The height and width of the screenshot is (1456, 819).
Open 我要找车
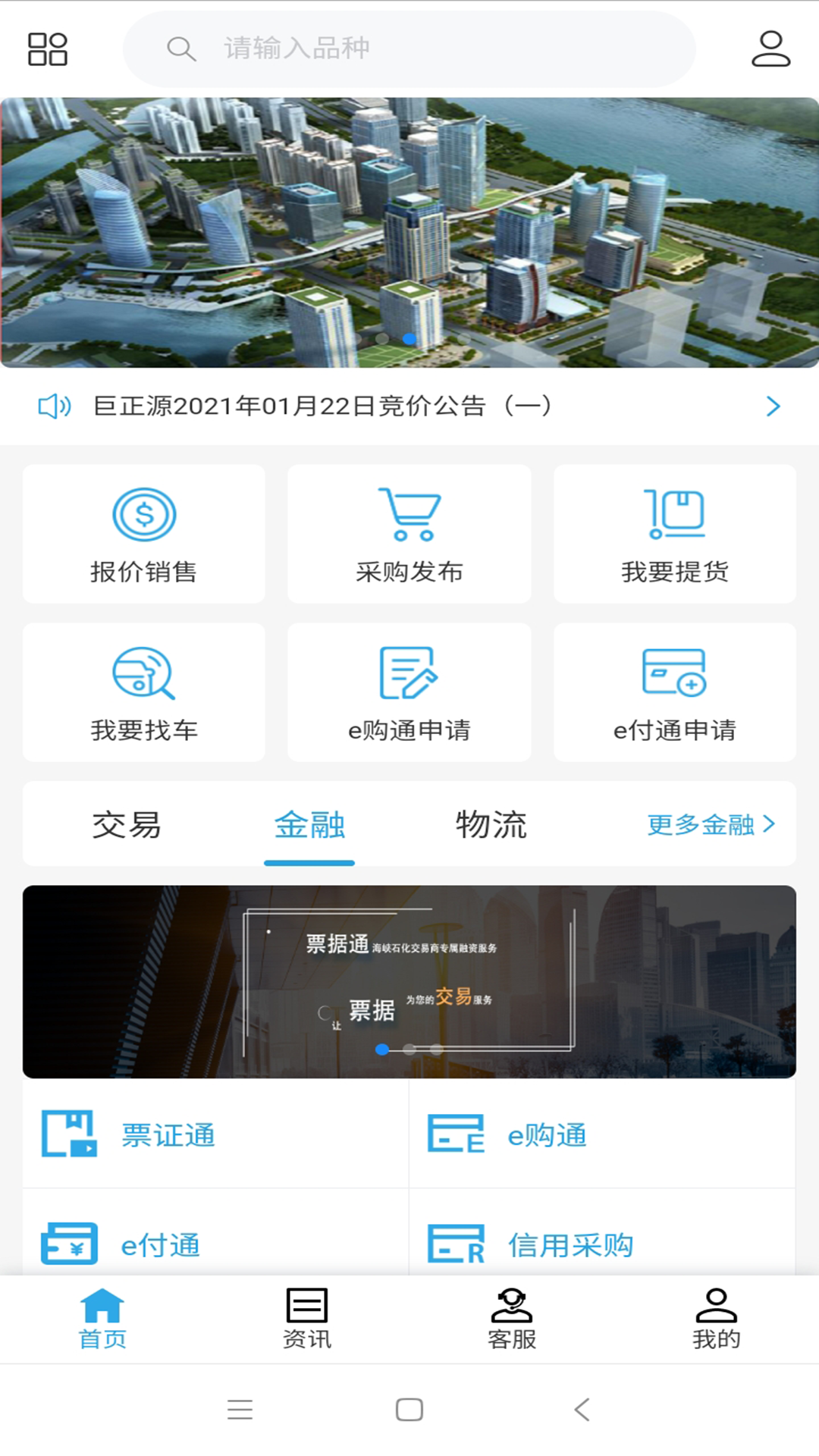pyautogui.click(x=144, y=692)
